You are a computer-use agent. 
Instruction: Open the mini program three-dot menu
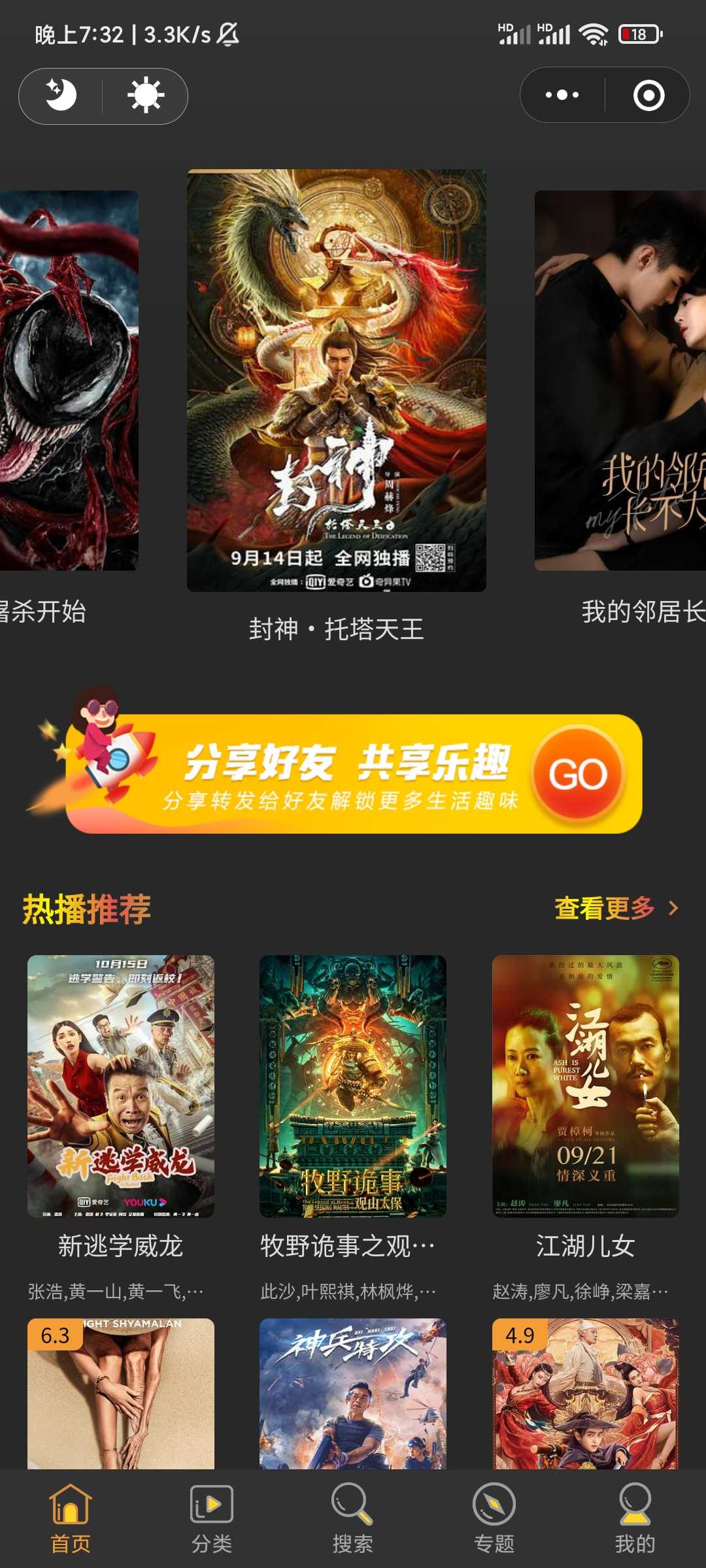click(x=562, y=95)
